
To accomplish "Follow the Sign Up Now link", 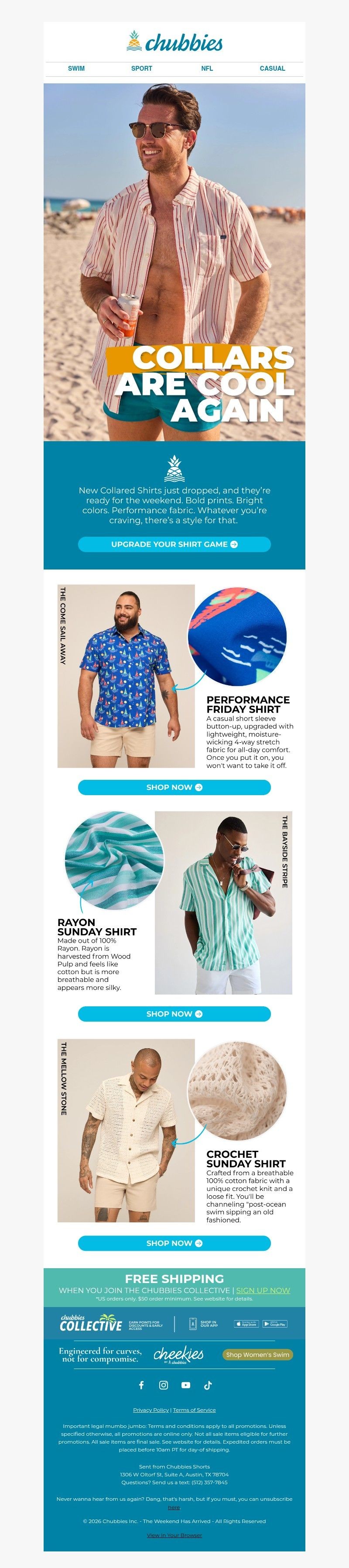I will click(x=263, y=1290).
